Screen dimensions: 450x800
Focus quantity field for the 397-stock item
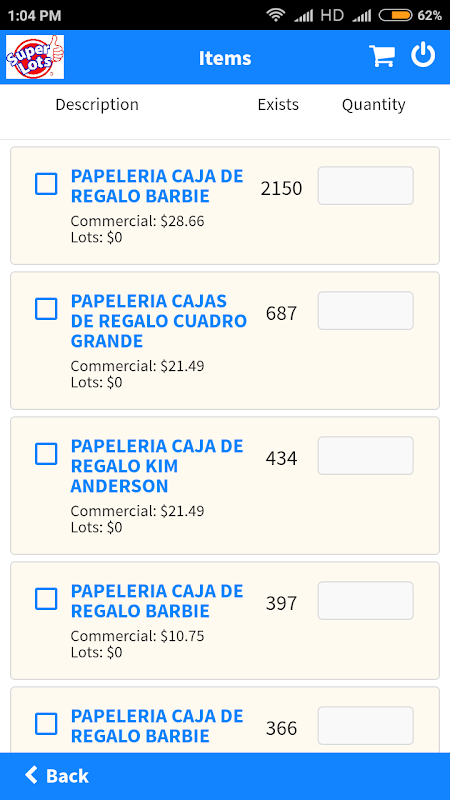365,601
